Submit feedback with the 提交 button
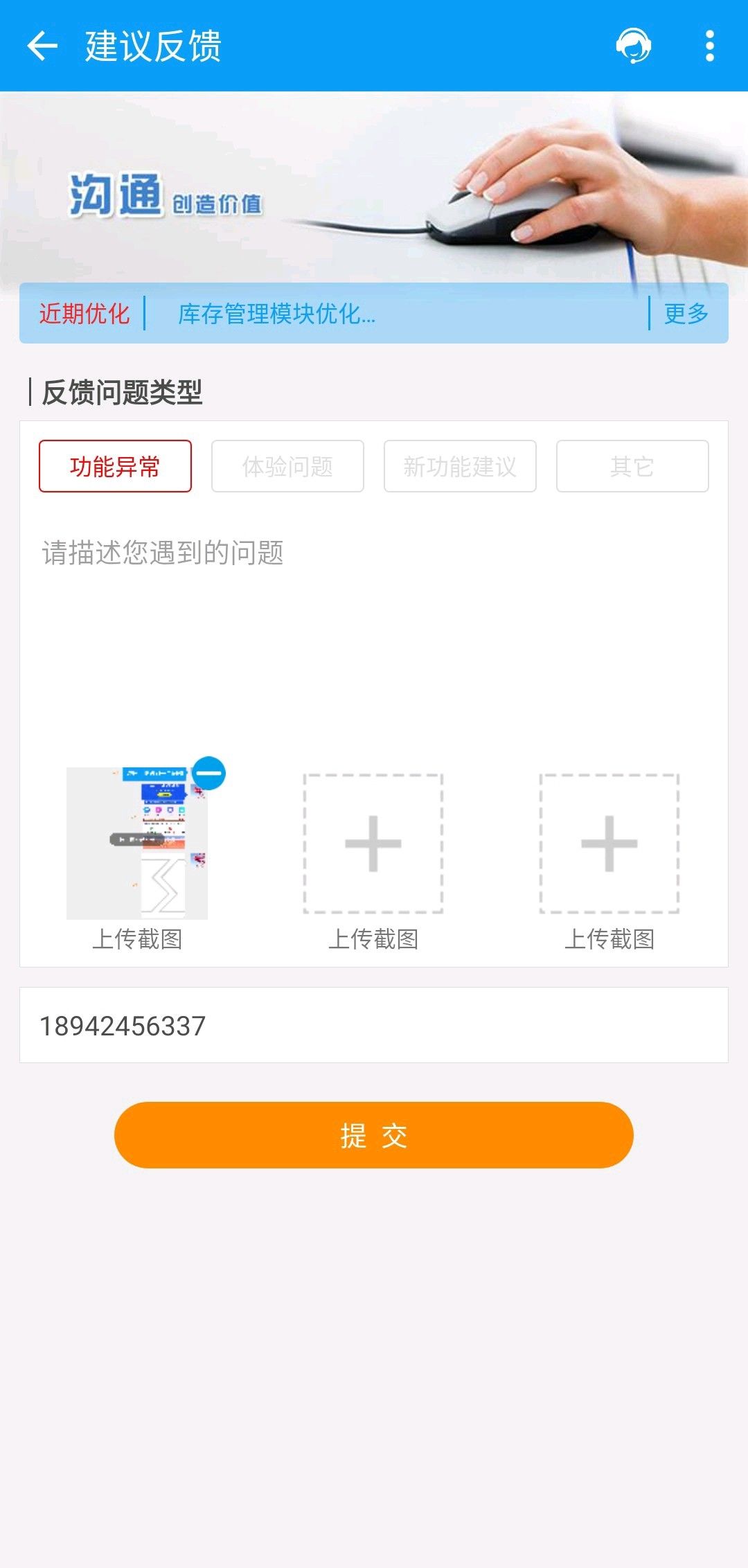Screen dimensions: 748x1568 374,1135
